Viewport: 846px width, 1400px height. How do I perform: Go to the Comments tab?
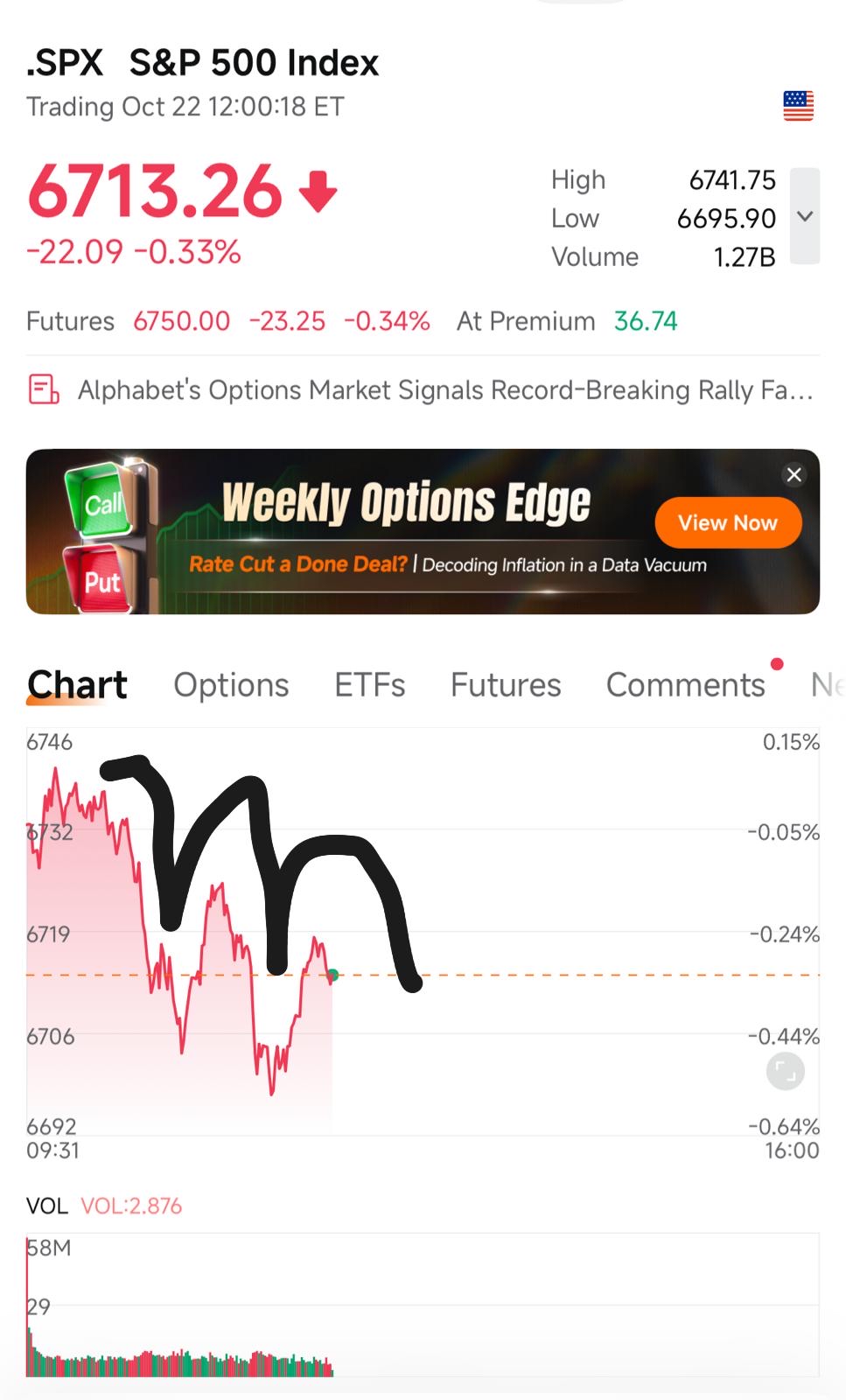coord(686,685)
